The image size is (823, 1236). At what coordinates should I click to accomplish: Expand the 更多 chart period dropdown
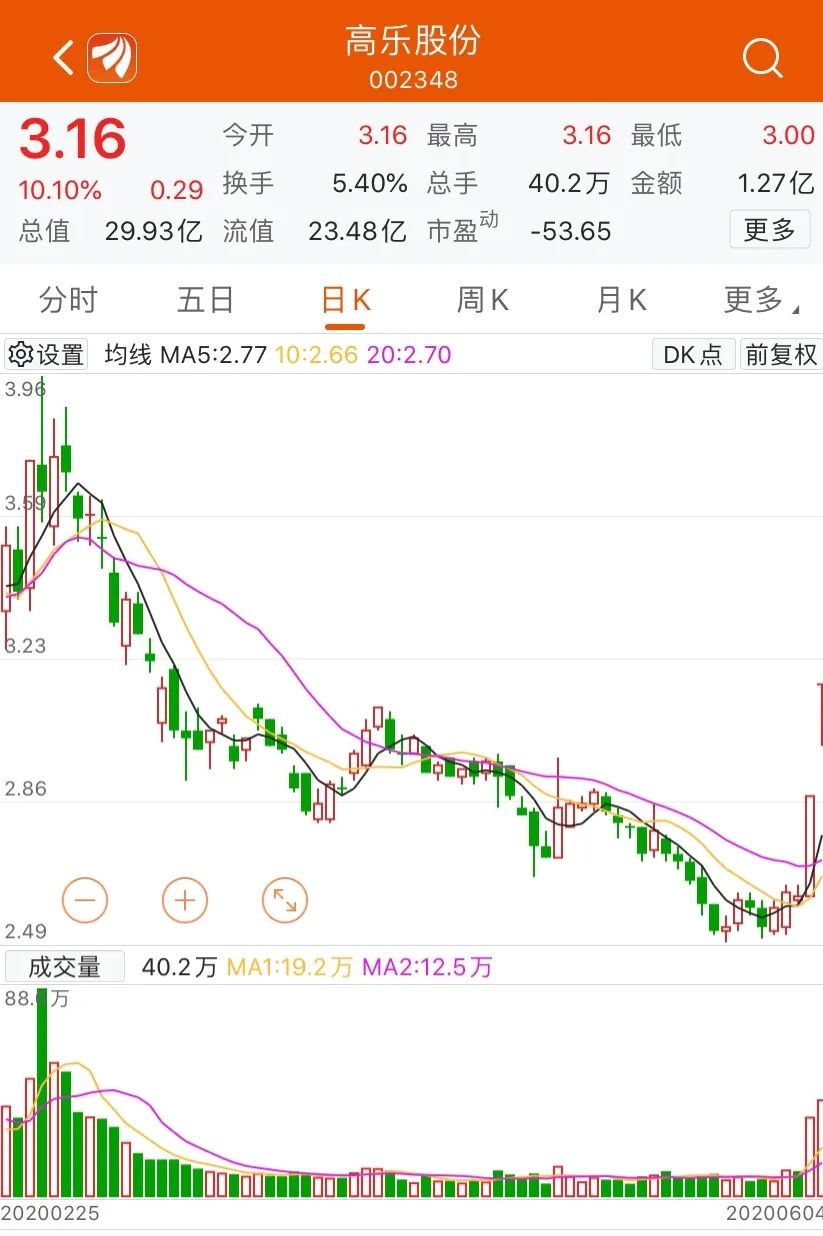click(x=760, y=299)
